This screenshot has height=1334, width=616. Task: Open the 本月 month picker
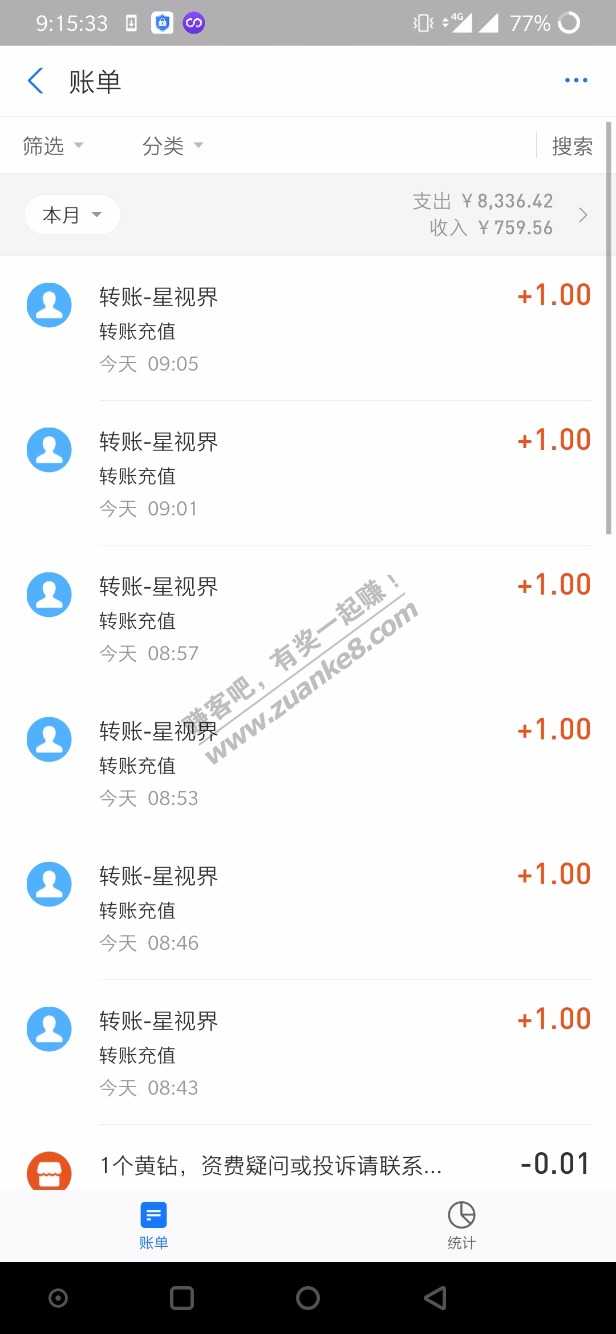72,215
